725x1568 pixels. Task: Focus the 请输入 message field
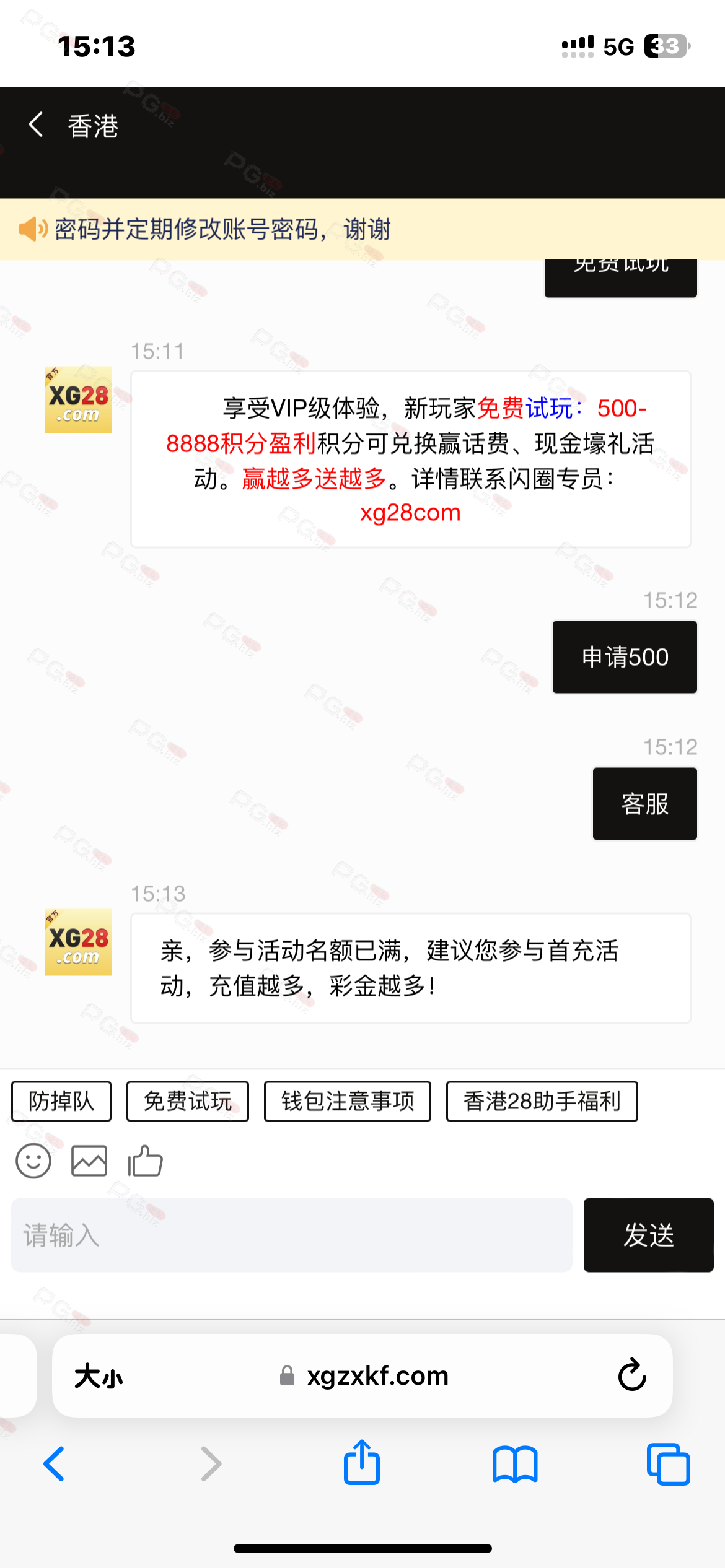(x=292, y=1235)
